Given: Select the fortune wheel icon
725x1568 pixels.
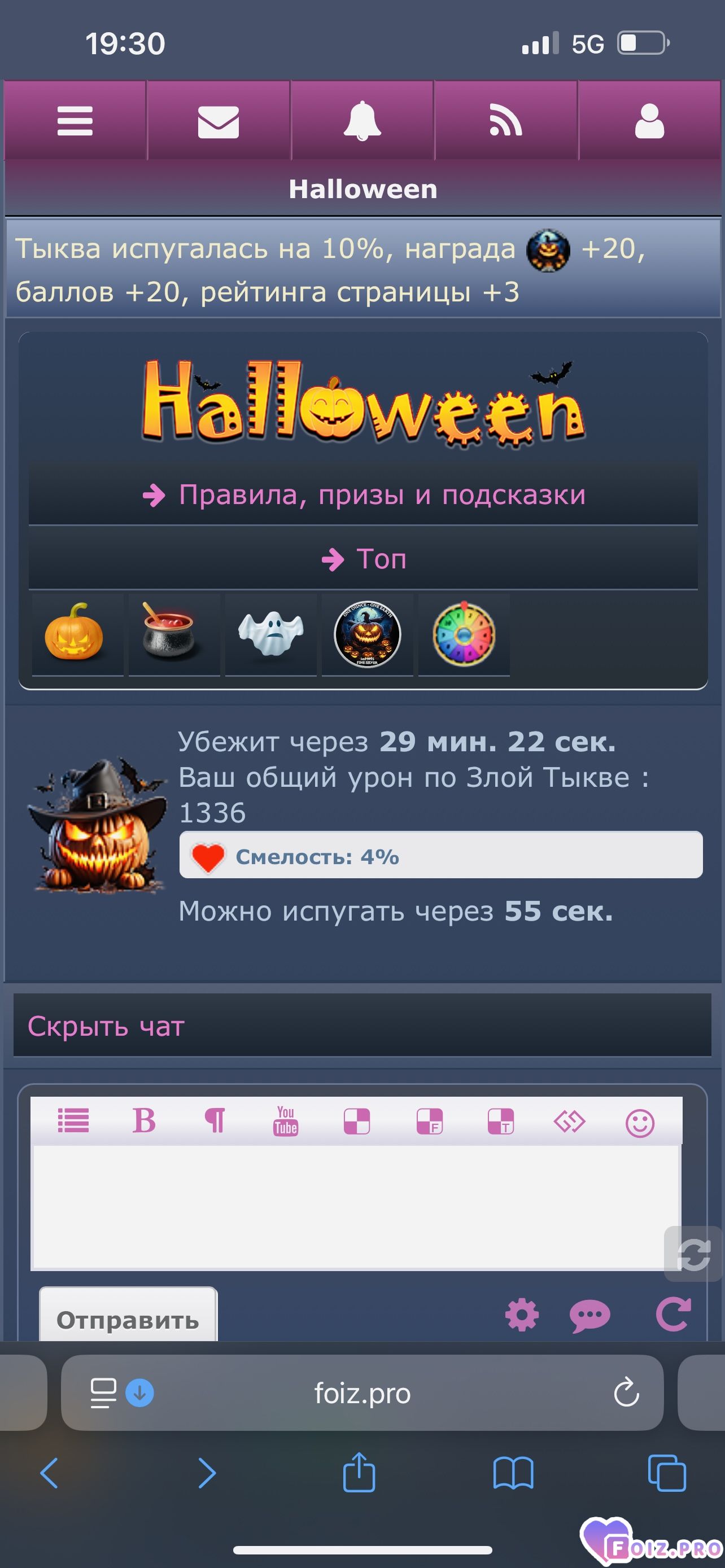Looking at the screenshot, I should coord(464,633).
